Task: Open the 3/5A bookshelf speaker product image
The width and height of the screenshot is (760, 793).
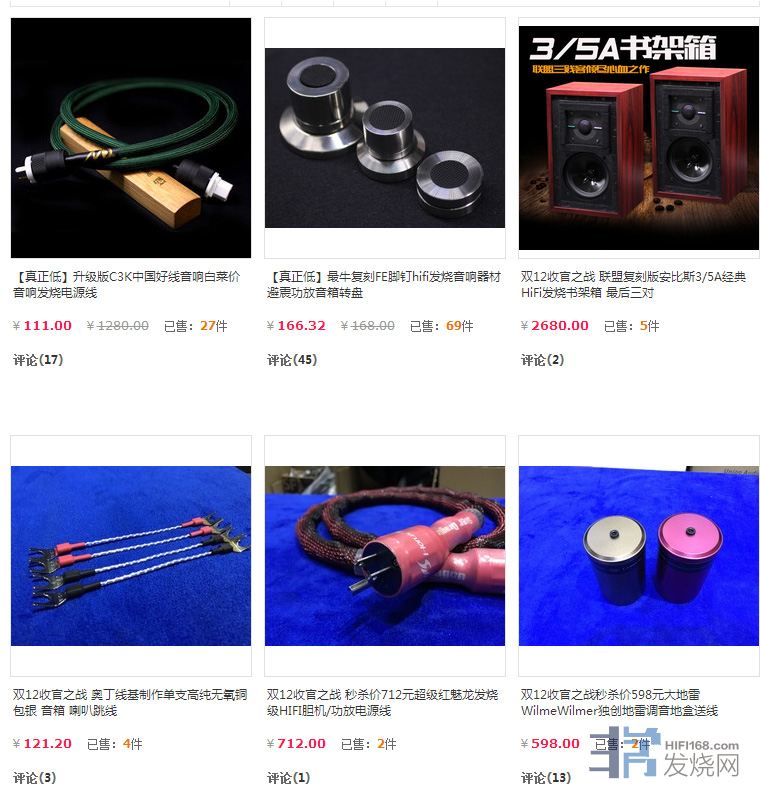Action: [x=638, y=138]
